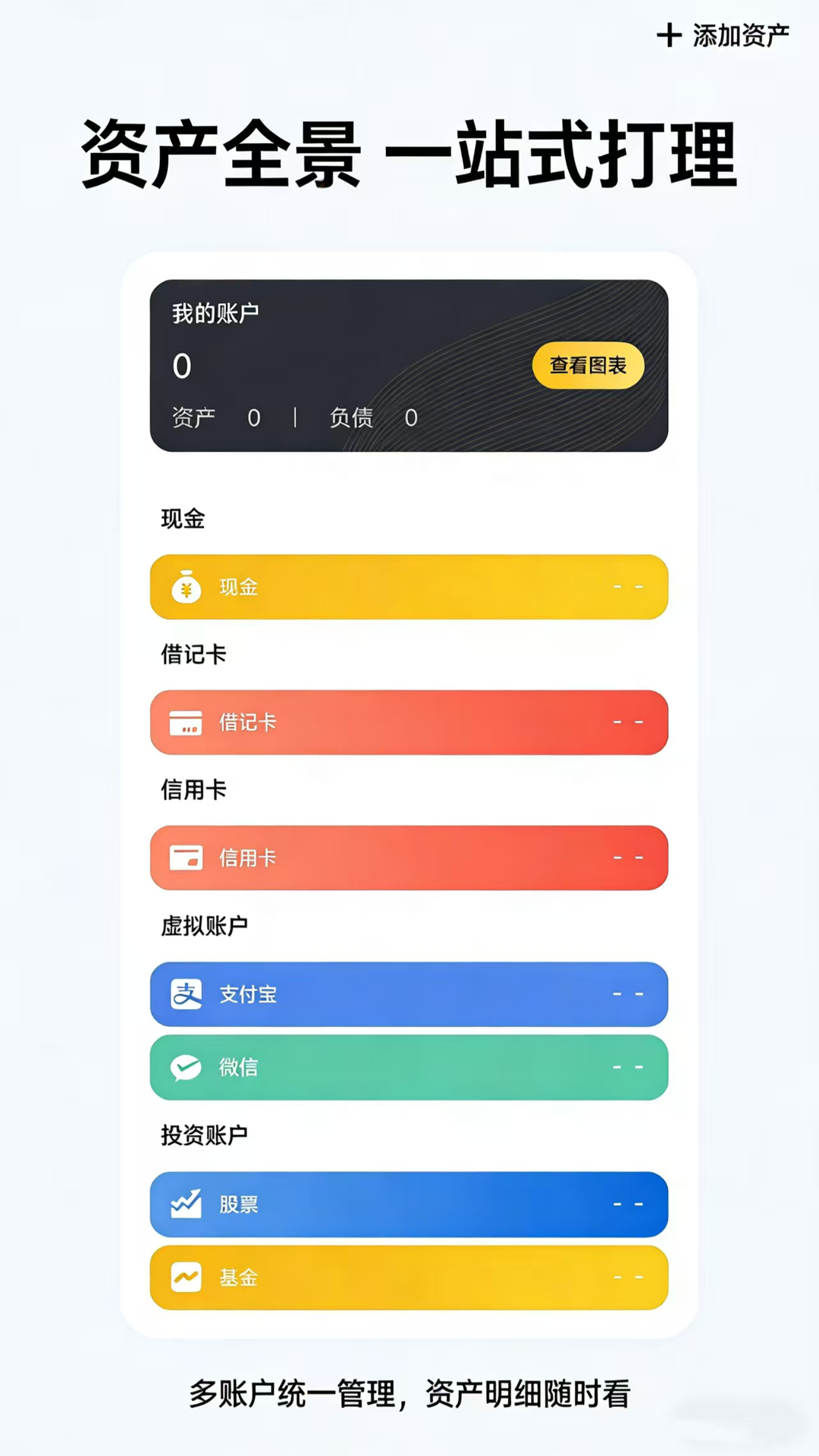
Task: Click the plus icon beside 添加资产
Action: (x=670, y=34)
